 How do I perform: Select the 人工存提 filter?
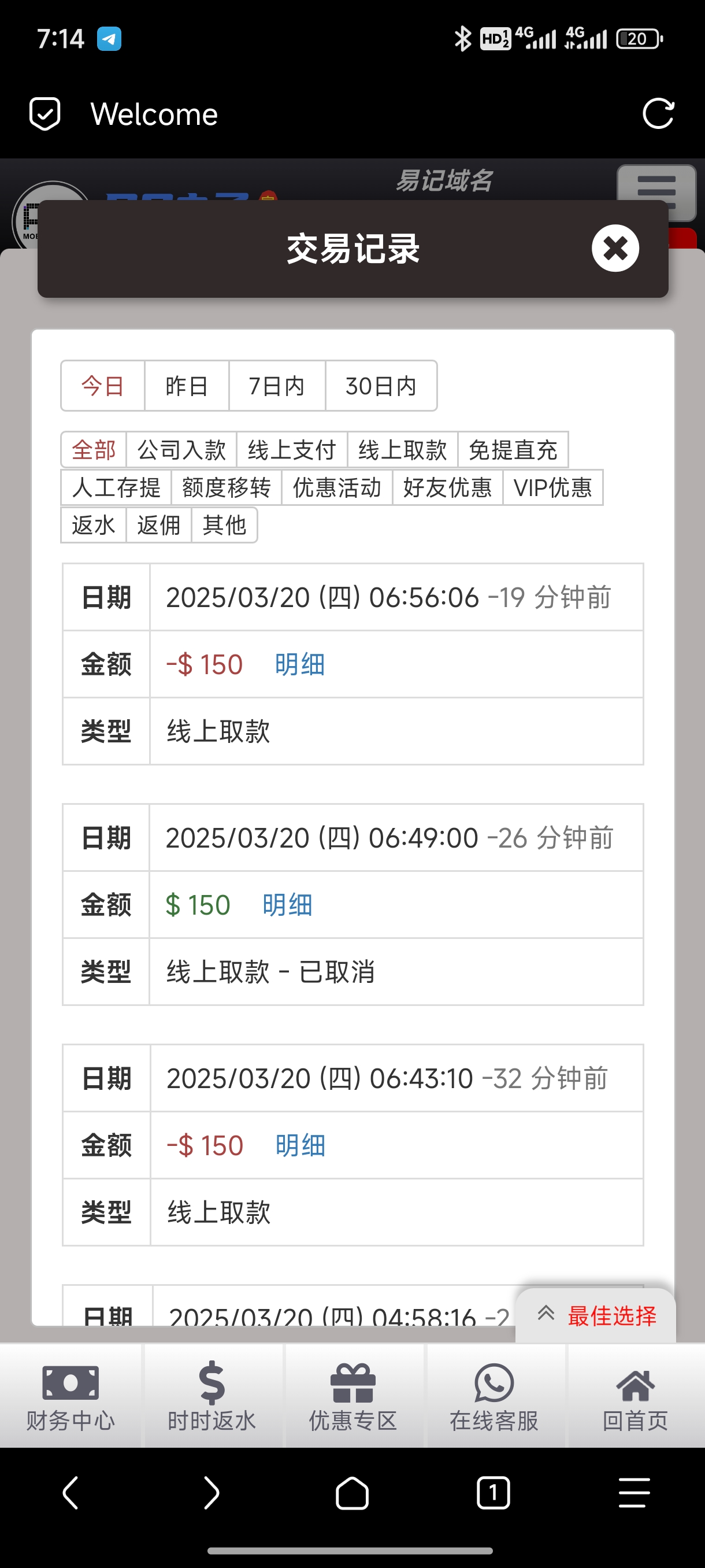pos(116,487)
